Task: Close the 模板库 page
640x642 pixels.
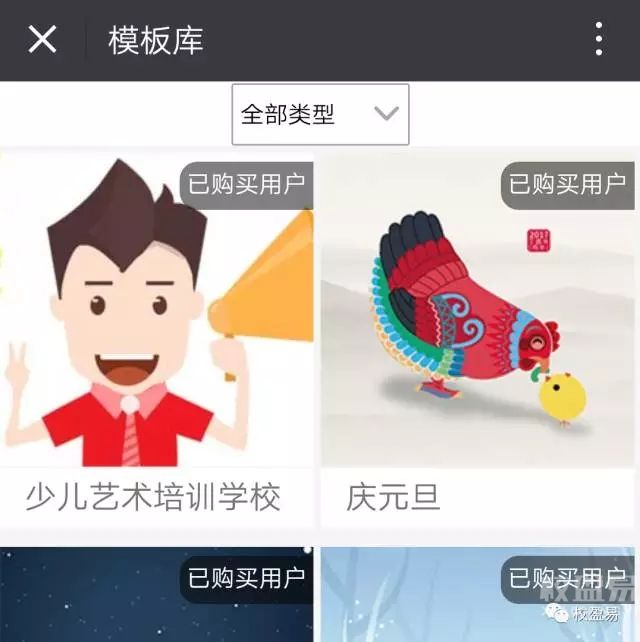Action: pyautogui.click(x=42, y=40)
